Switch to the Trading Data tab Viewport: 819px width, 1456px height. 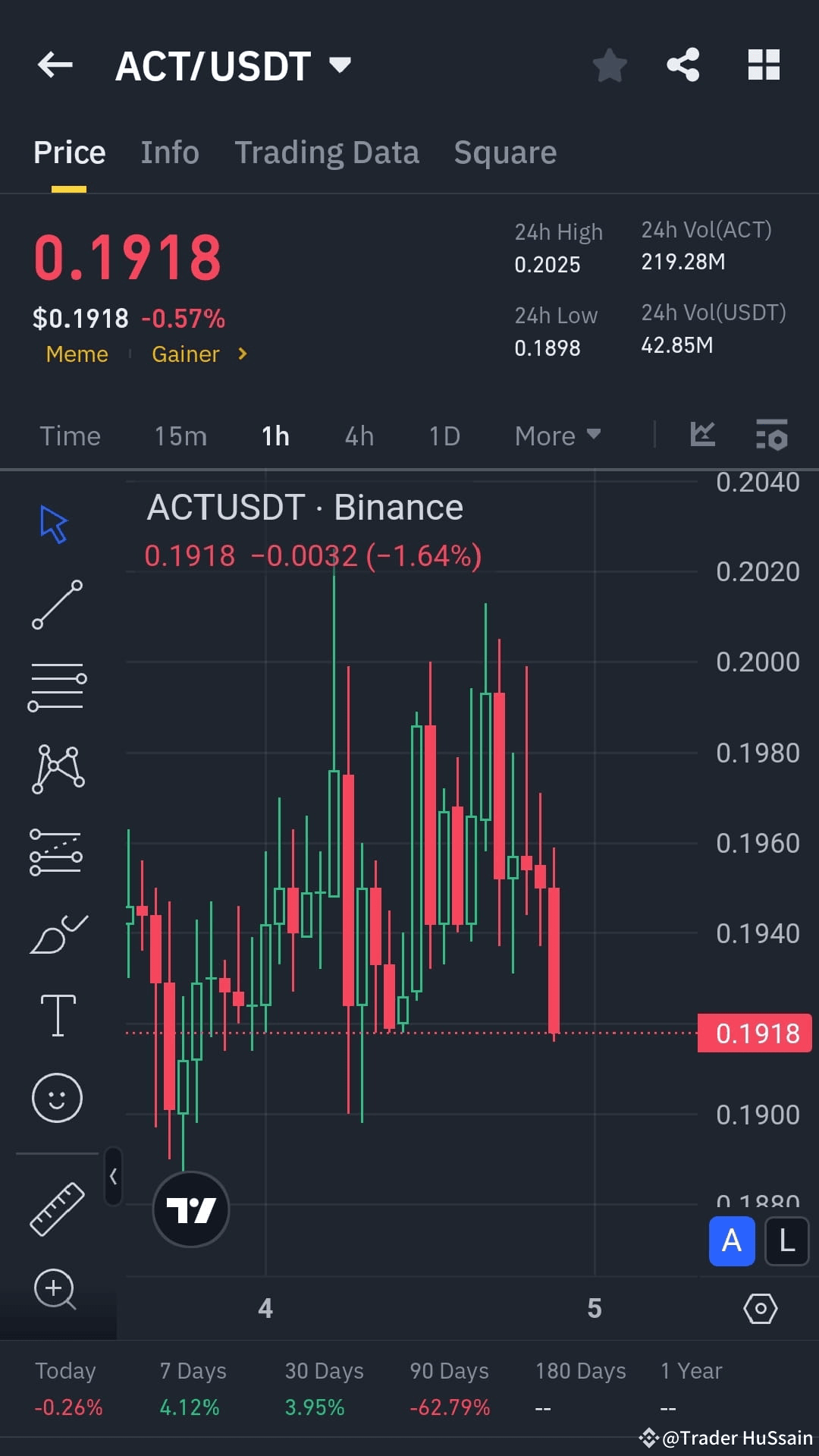tap(327, 152)
